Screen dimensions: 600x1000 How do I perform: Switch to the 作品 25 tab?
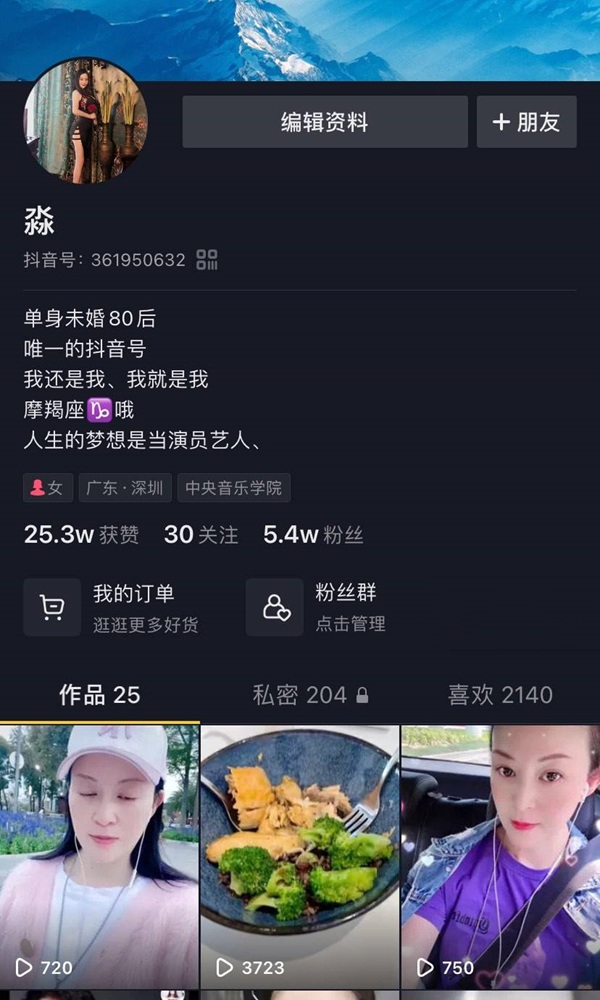[x=99, y=695]
